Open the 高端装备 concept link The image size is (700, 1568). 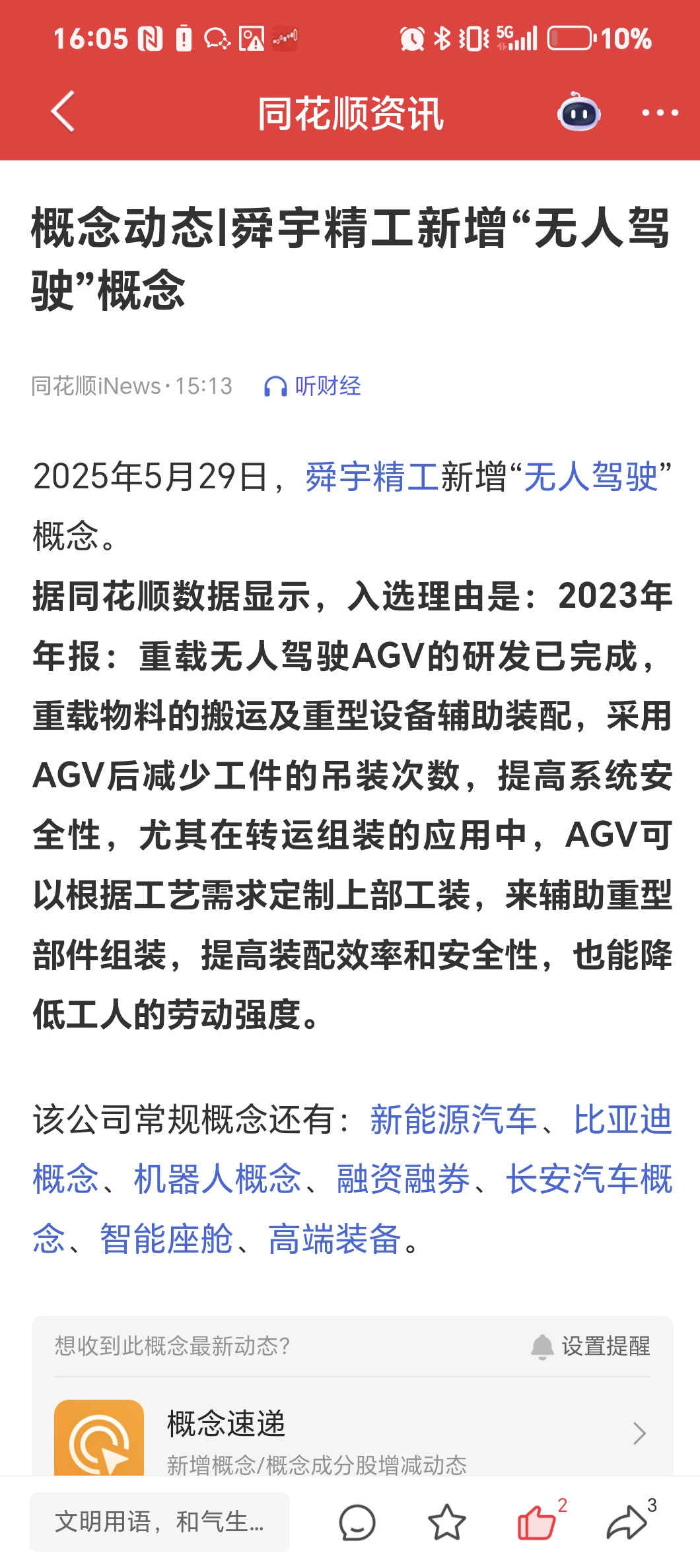coord(335,1238)
